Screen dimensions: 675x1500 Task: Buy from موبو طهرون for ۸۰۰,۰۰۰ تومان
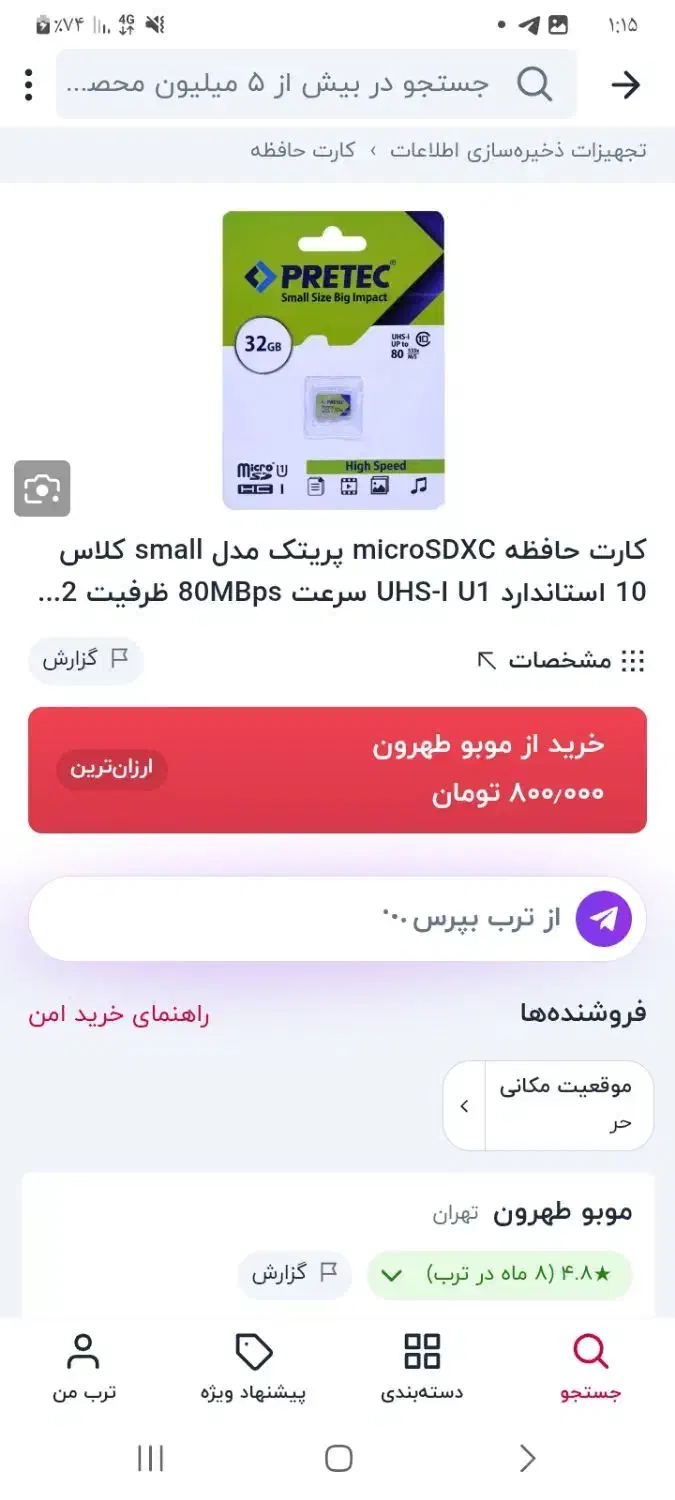337,770
